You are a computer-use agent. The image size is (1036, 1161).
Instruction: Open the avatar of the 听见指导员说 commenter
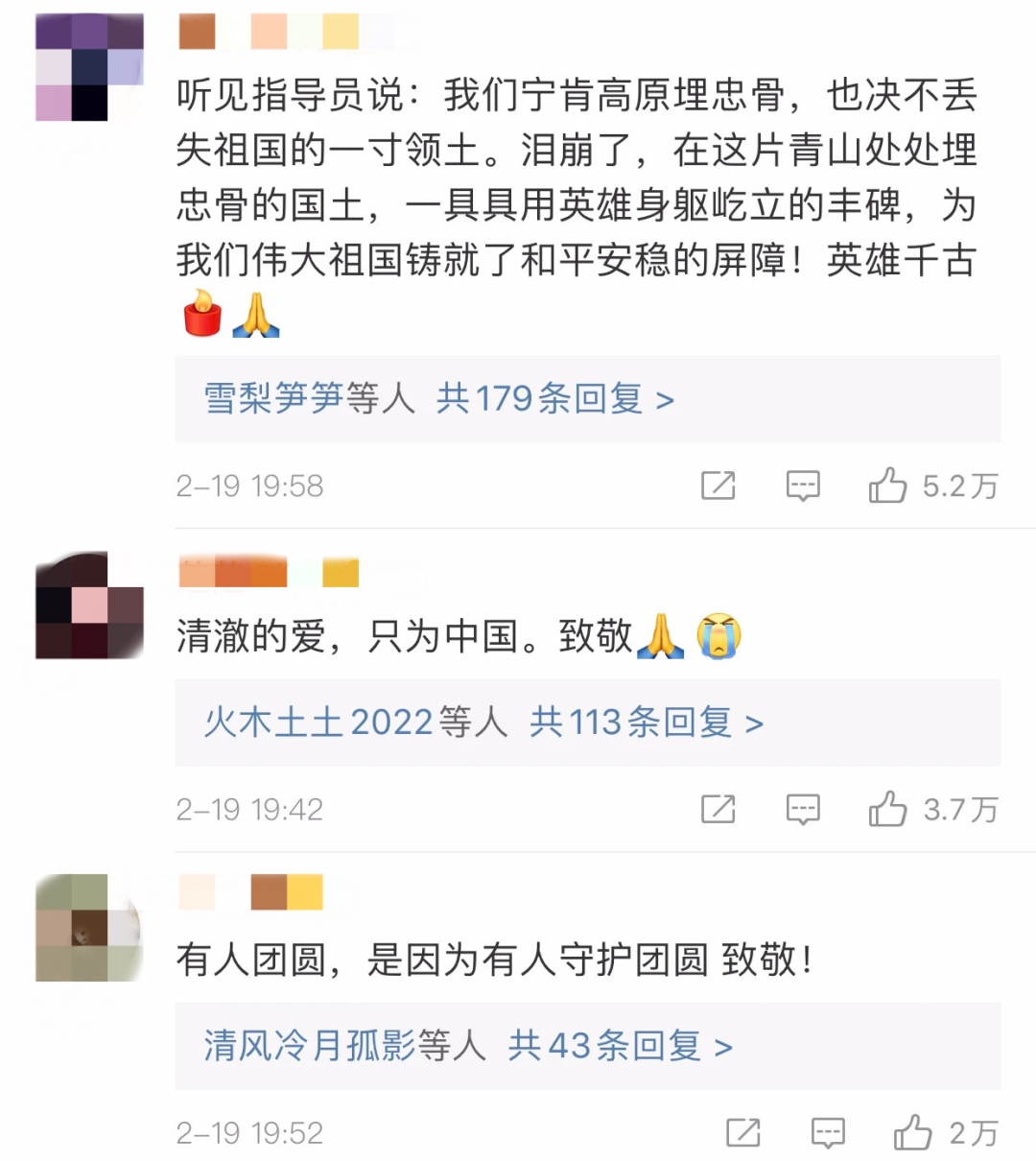89,67
